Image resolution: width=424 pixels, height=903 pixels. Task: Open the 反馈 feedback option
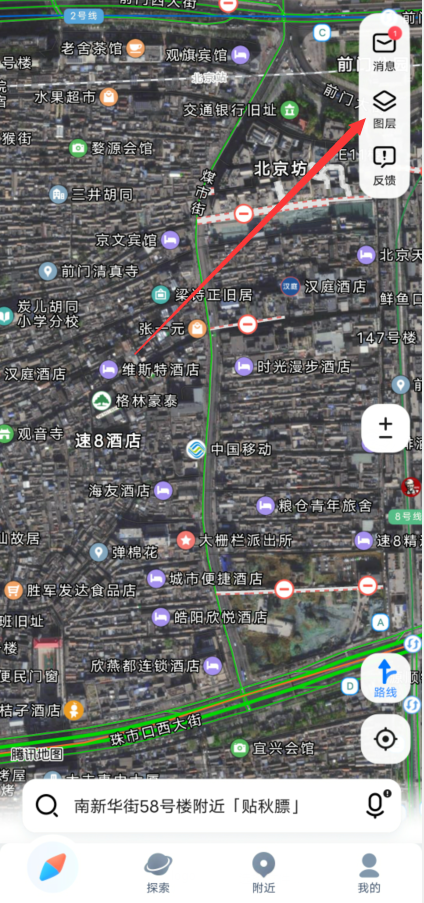point(384,166)
